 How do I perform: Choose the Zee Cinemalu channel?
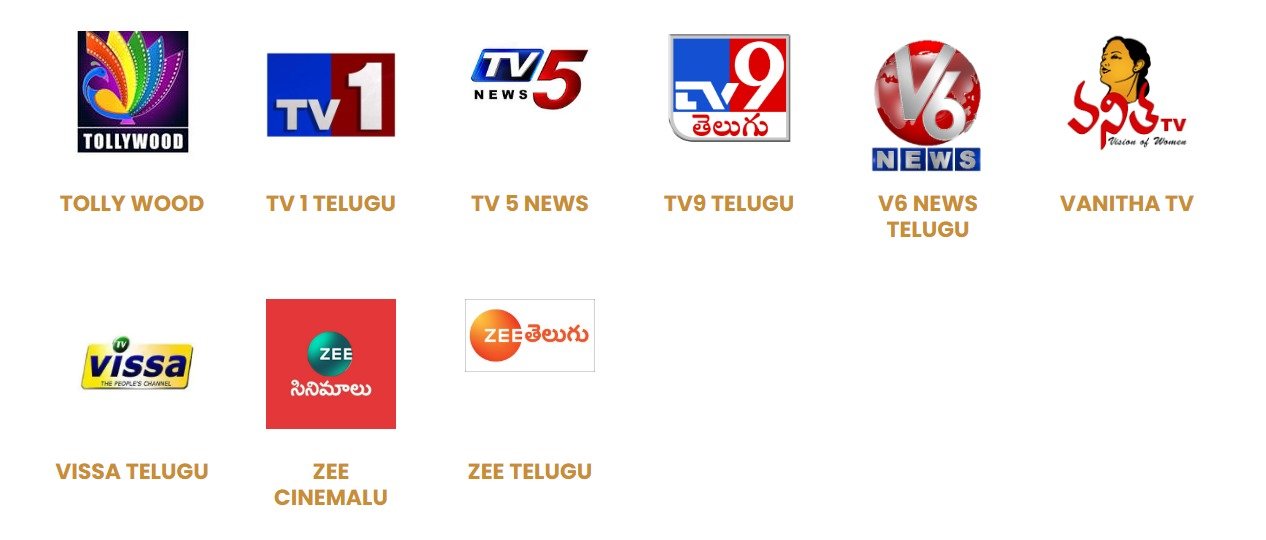331,364
